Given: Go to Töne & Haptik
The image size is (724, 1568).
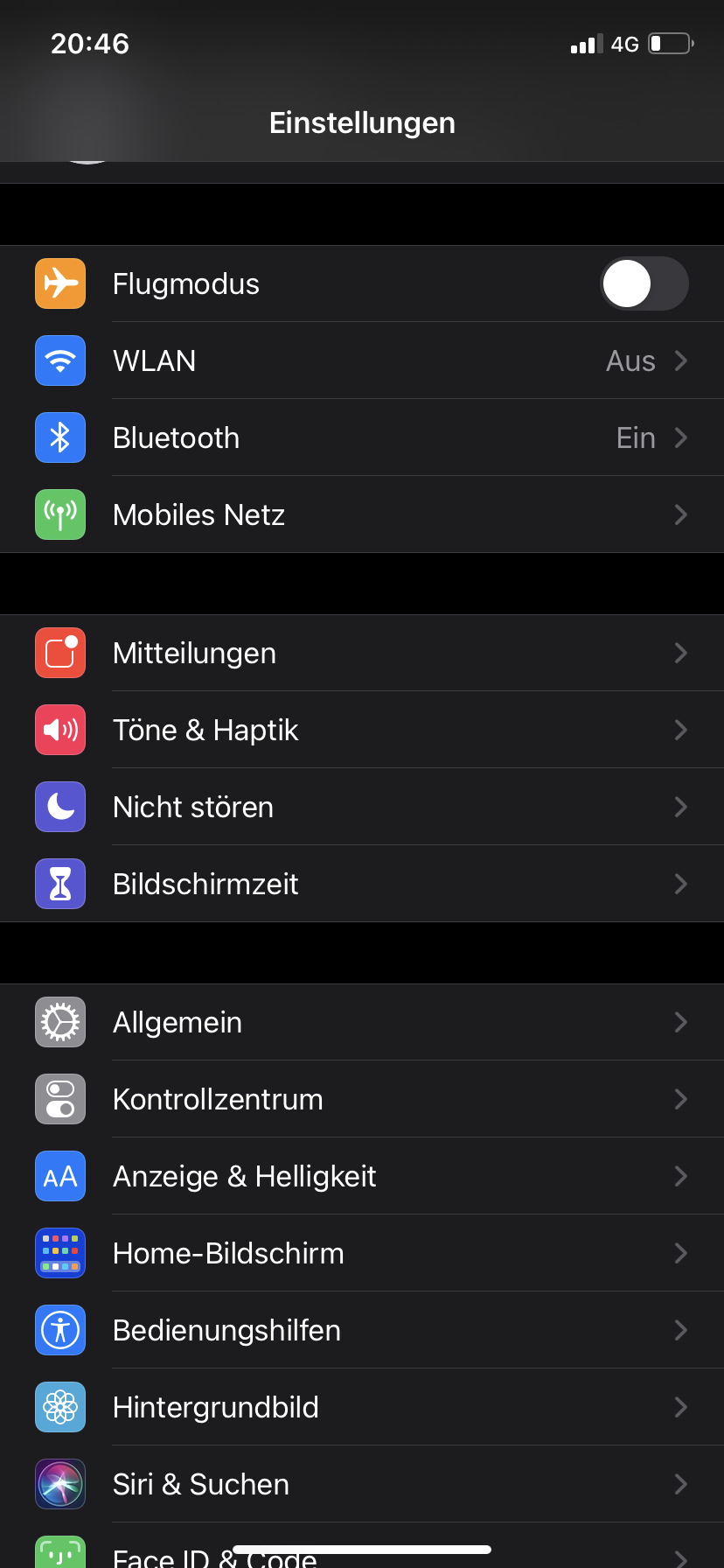Looking at the screenshot, I should click(x=362, y=730).
